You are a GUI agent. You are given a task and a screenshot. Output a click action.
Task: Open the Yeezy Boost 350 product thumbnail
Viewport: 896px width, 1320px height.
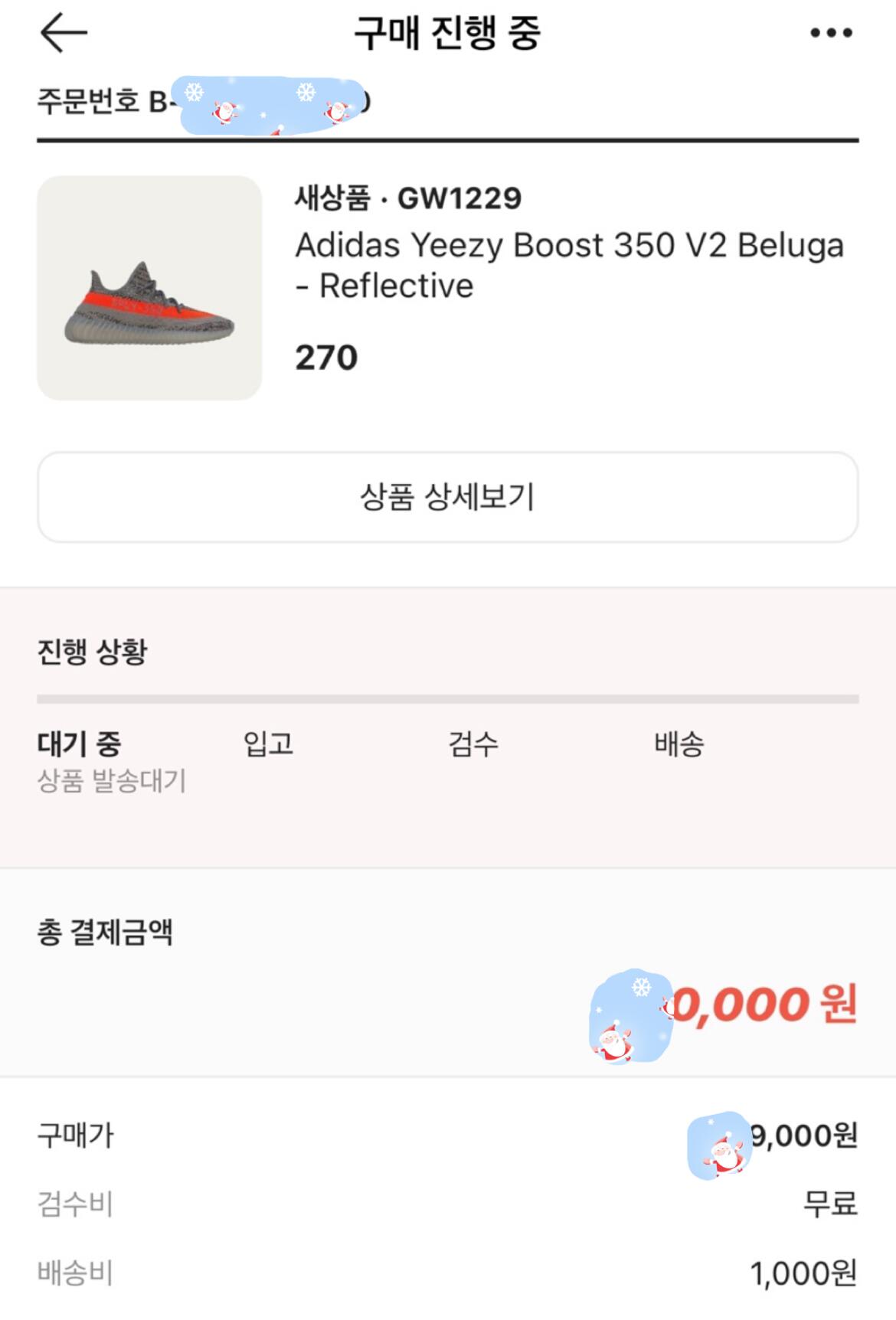[149, 288]
